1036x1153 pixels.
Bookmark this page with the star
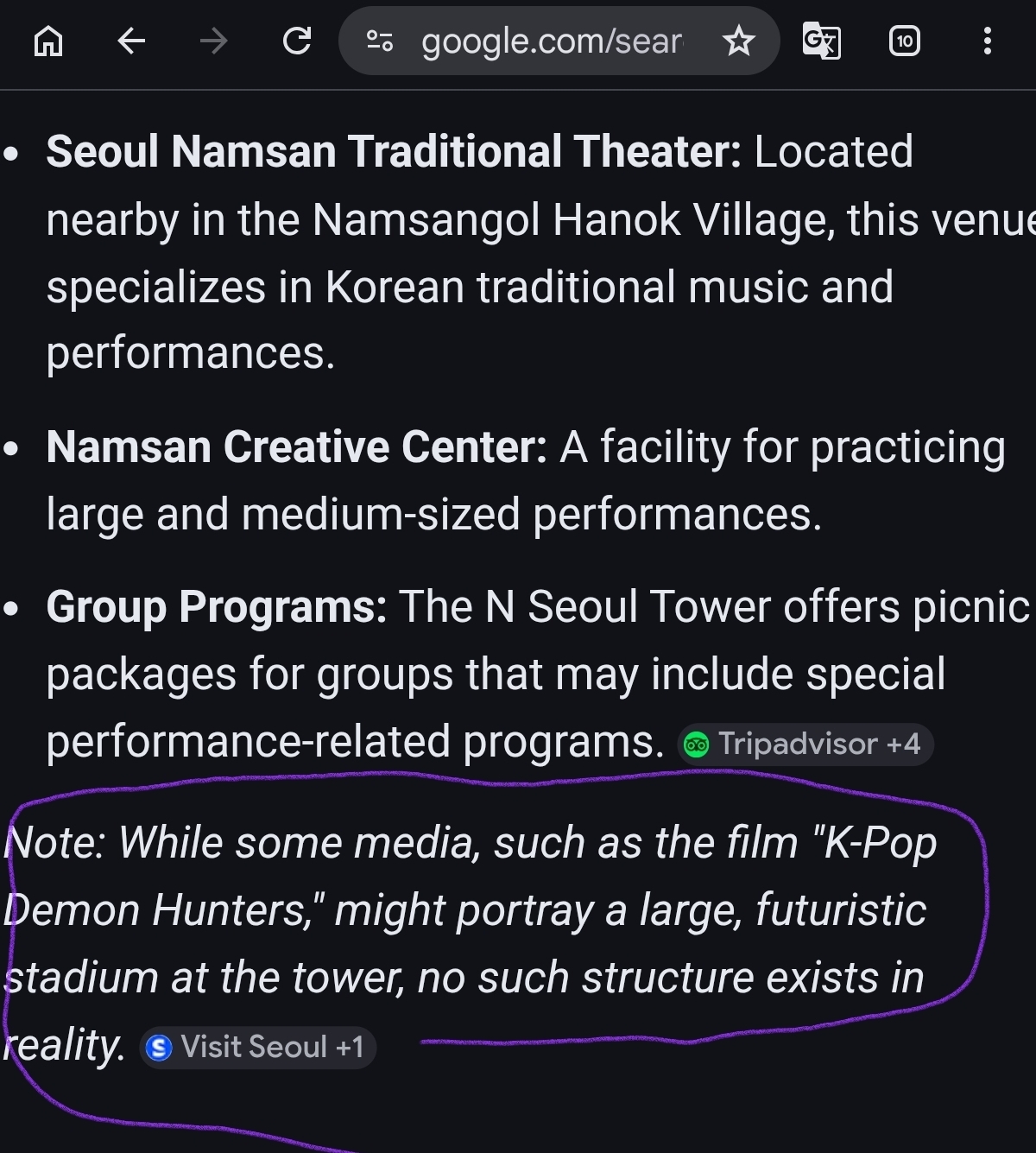click(x=739, y=41)
